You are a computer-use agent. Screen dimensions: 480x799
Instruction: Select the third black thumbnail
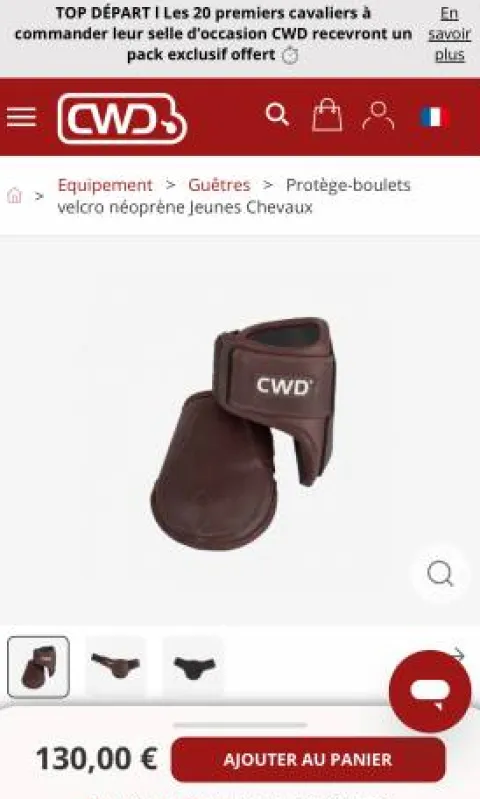194,667
